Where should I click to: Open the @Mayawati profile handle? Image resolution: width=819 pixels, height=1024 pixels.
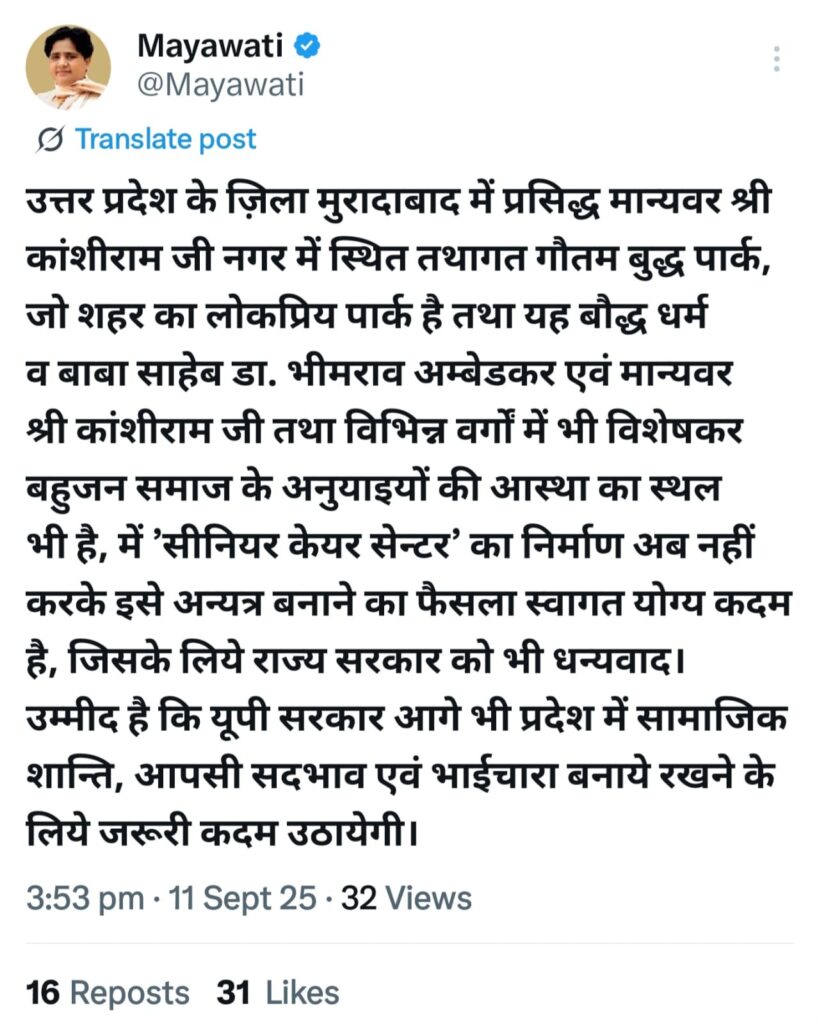point(220,85)
